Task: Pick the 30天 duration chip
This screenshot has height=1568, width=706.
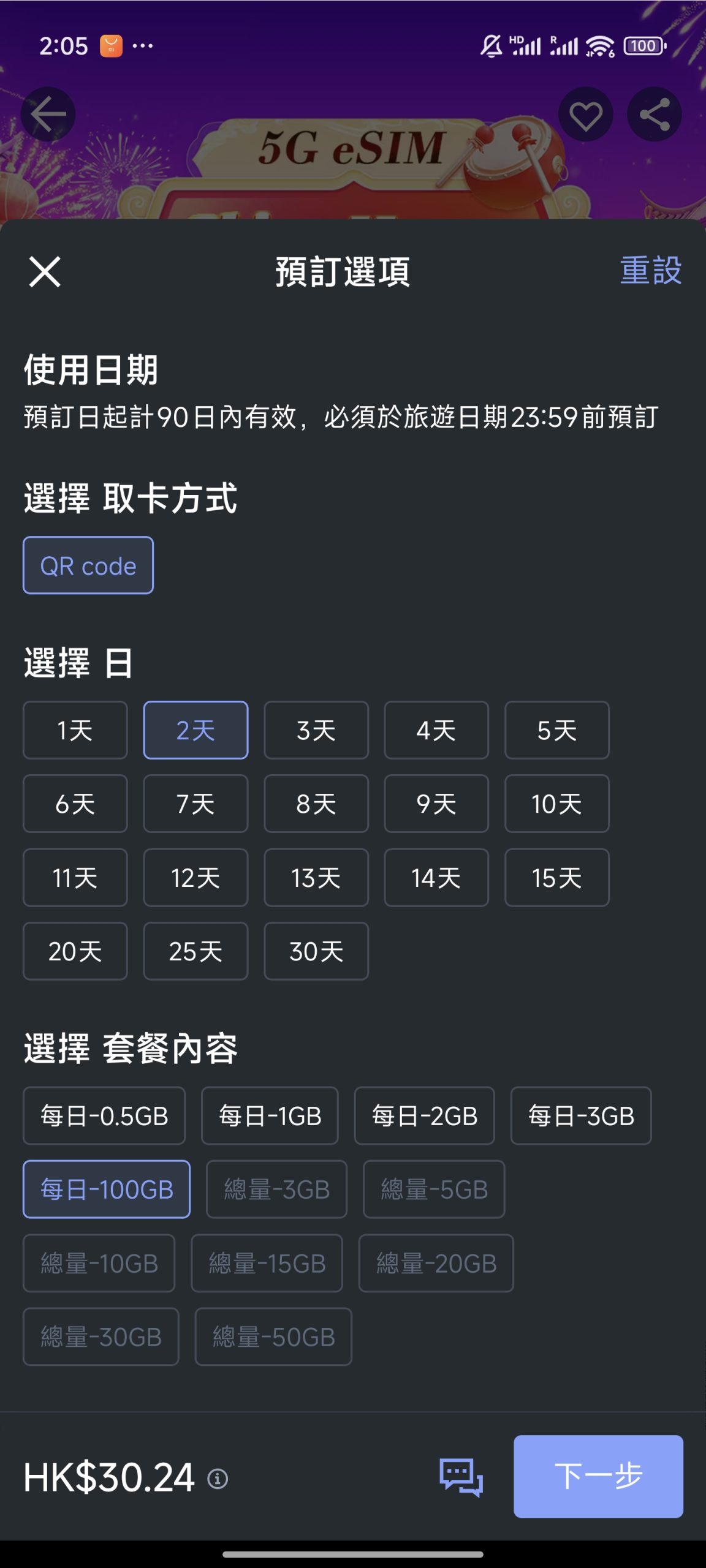Action: (x=316, y=951)
